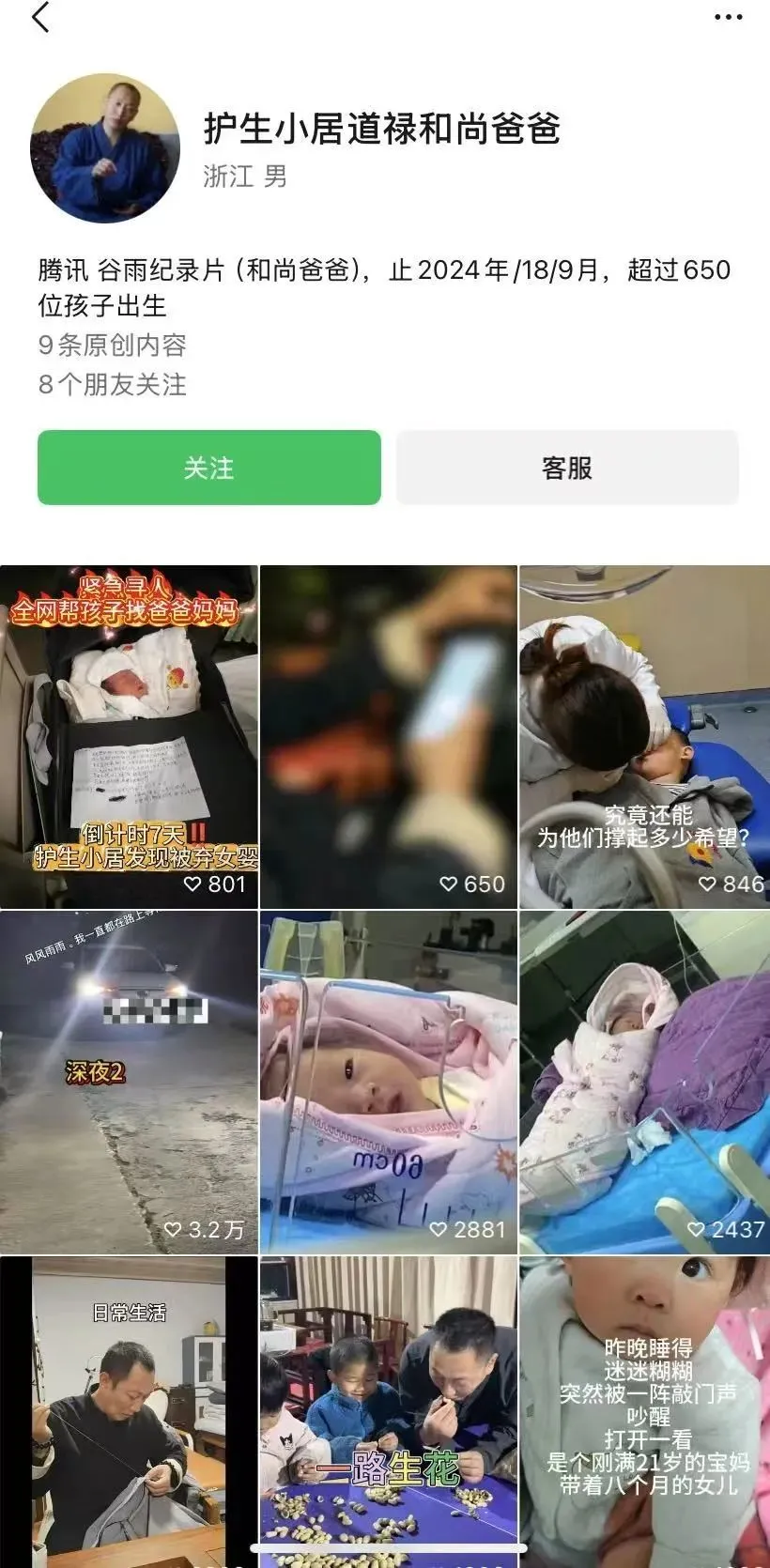
Task: Watch the 日常生活 daily life video
Action: click(129, 1408)
